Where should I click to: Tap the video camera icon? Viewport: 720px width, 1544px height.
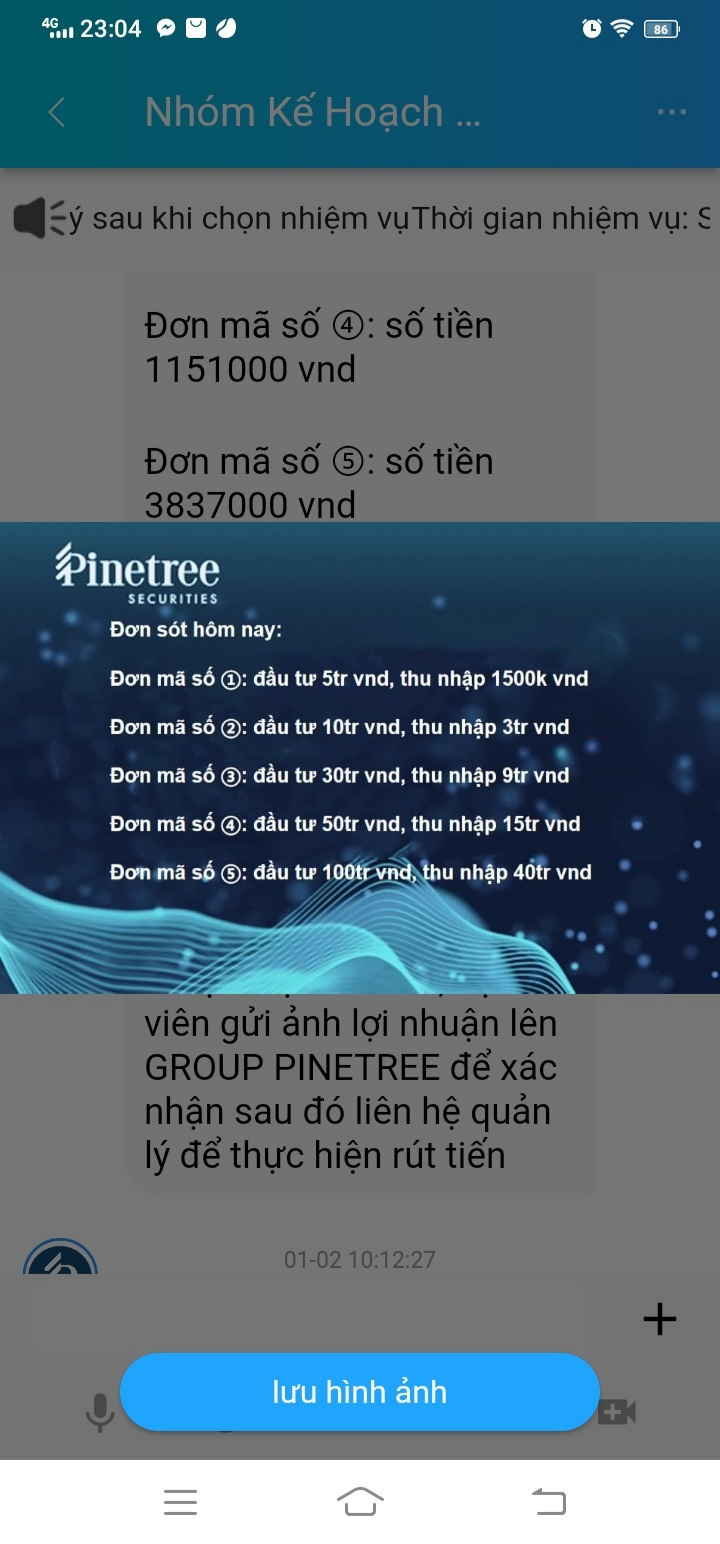tap(619, 1412)
